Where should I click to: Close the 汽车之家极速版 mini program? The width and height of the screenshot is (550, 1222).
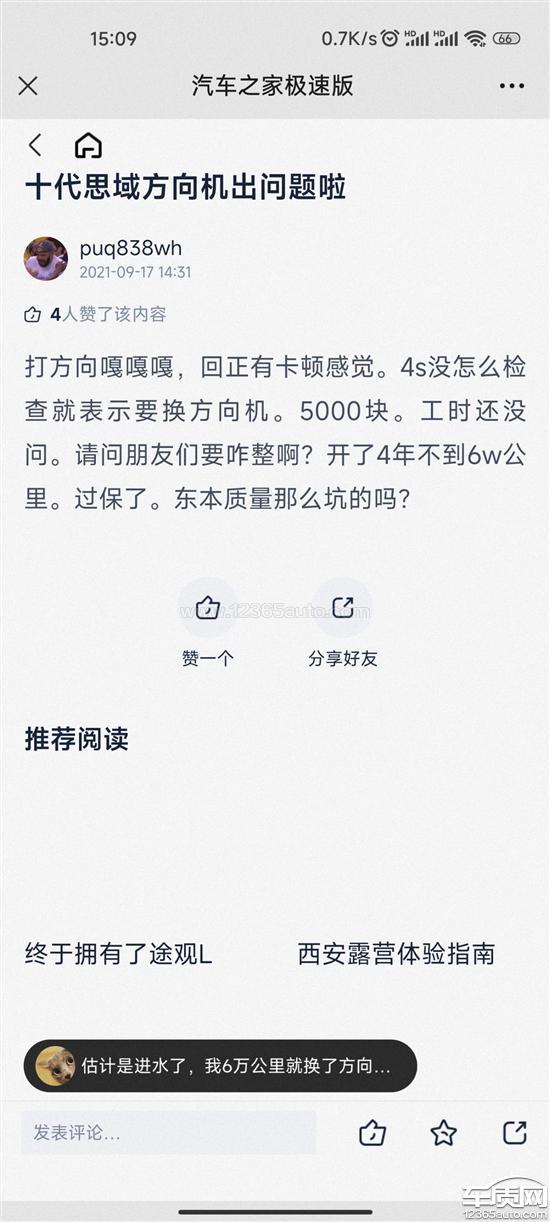pyautogui.click(x=28, y=86)
